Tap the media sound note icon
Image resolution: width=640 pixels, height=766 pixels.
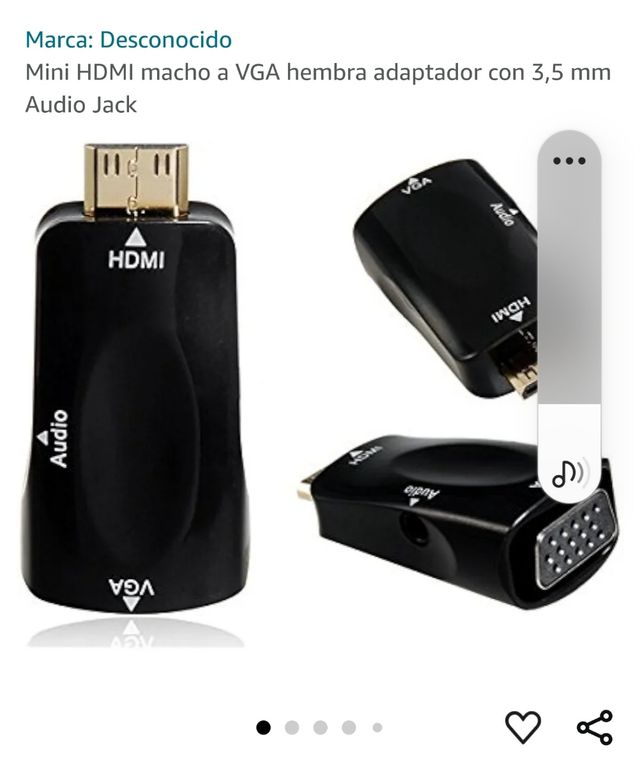pos(569,471)
